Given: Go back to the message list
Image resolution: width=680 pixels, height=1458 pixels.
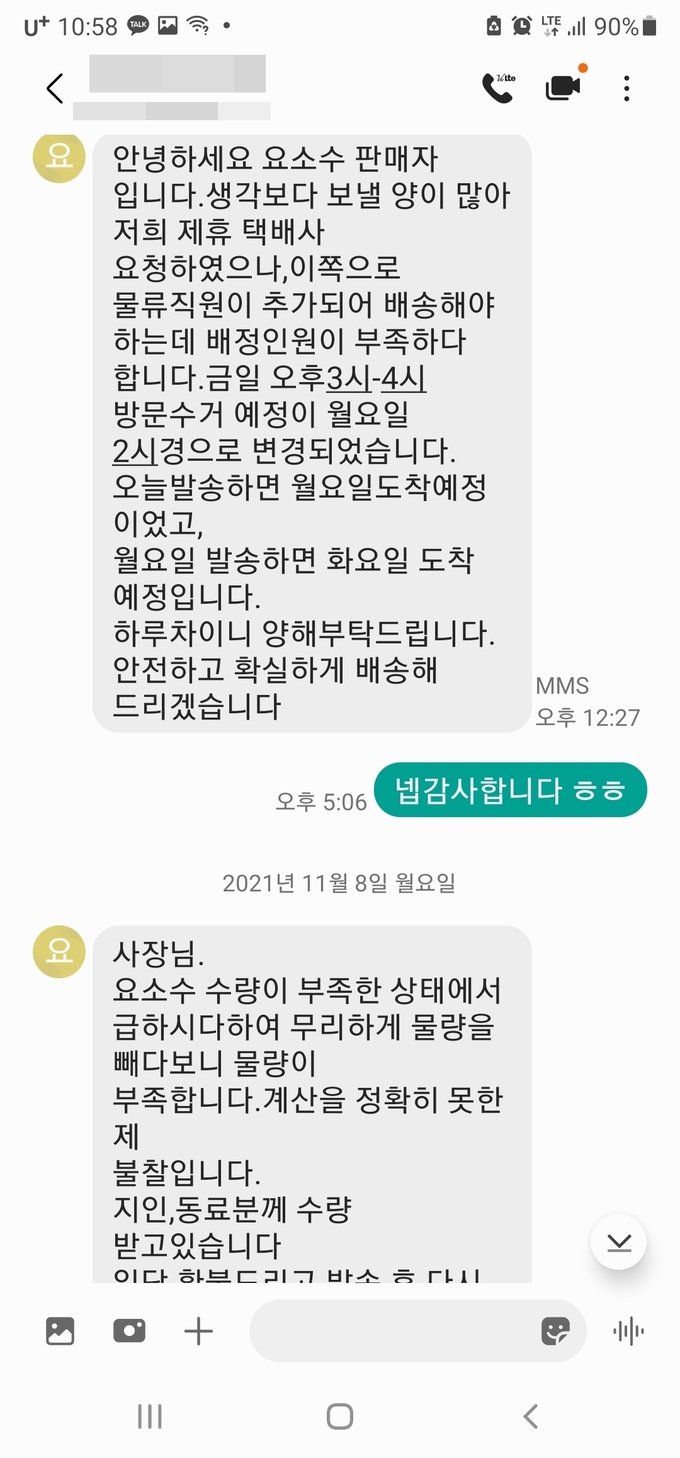Looking at the screenshot, I should [x=55, y=88].
